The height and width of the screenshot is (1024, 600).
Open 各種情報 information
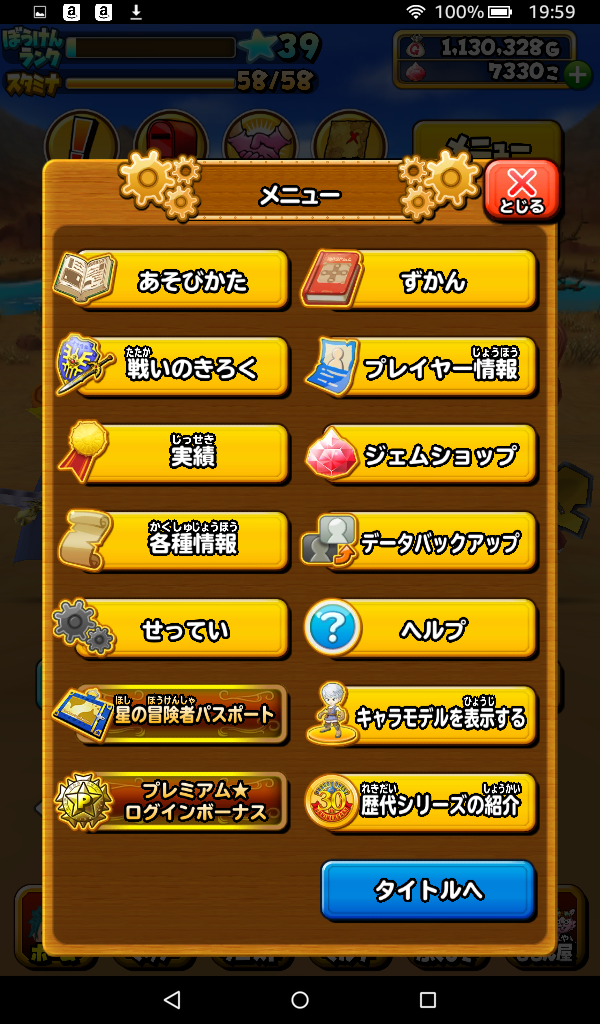coord(180,542)
